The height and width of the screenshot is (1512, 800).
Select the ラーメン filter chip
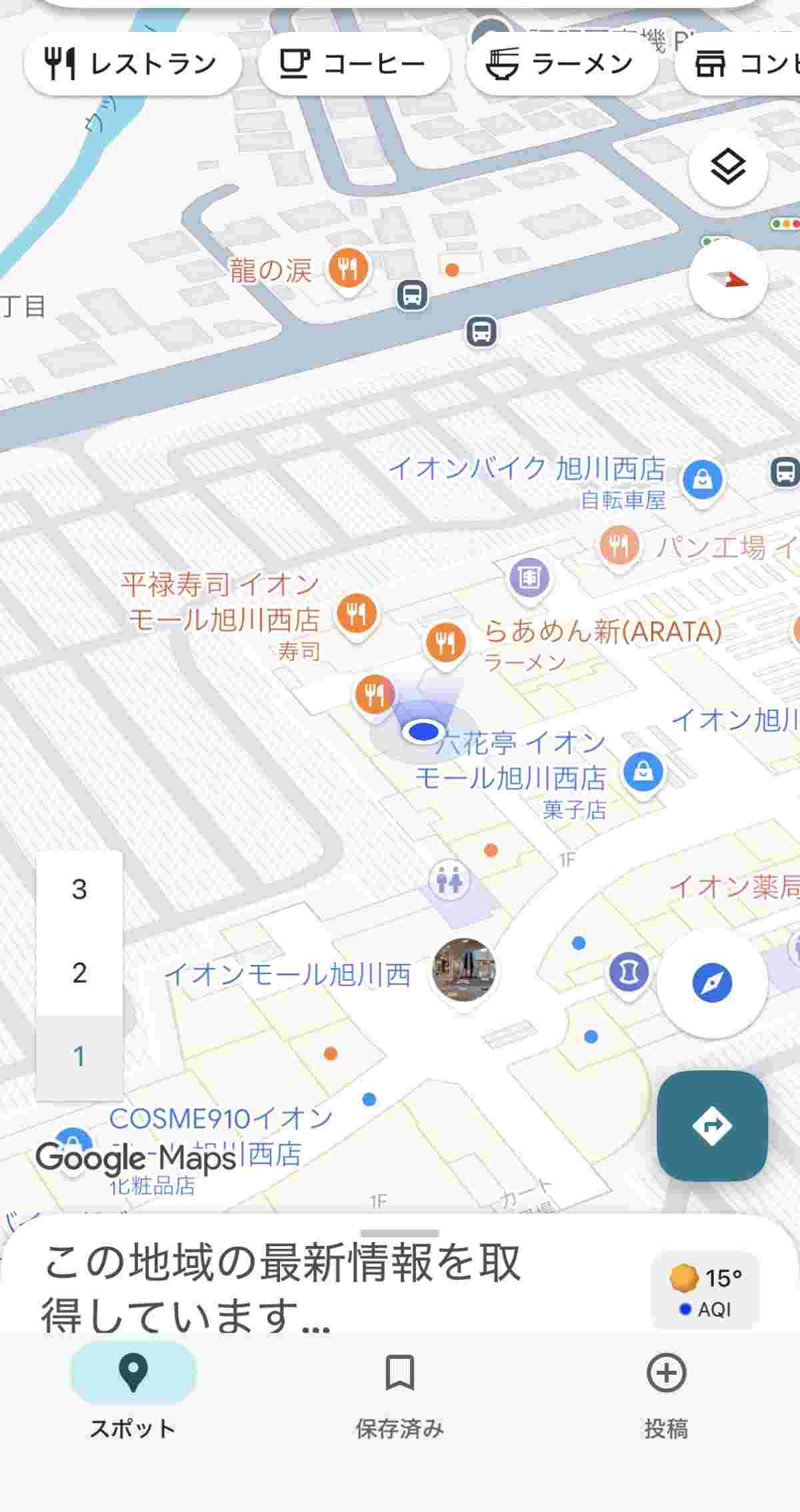click(x=561, y=64)
